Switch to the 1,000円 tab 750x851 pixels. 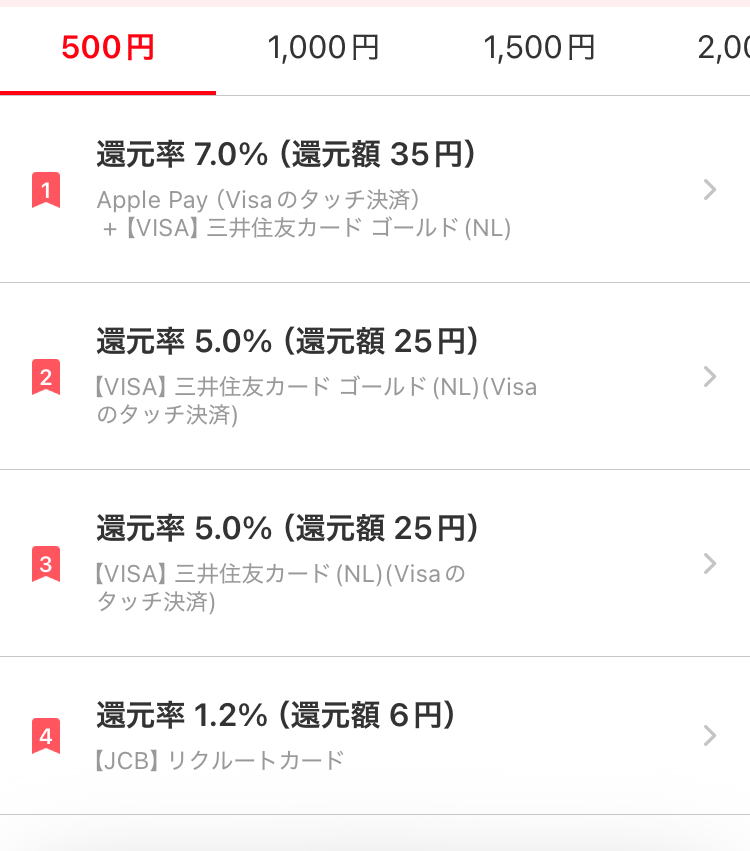[323, 48]
